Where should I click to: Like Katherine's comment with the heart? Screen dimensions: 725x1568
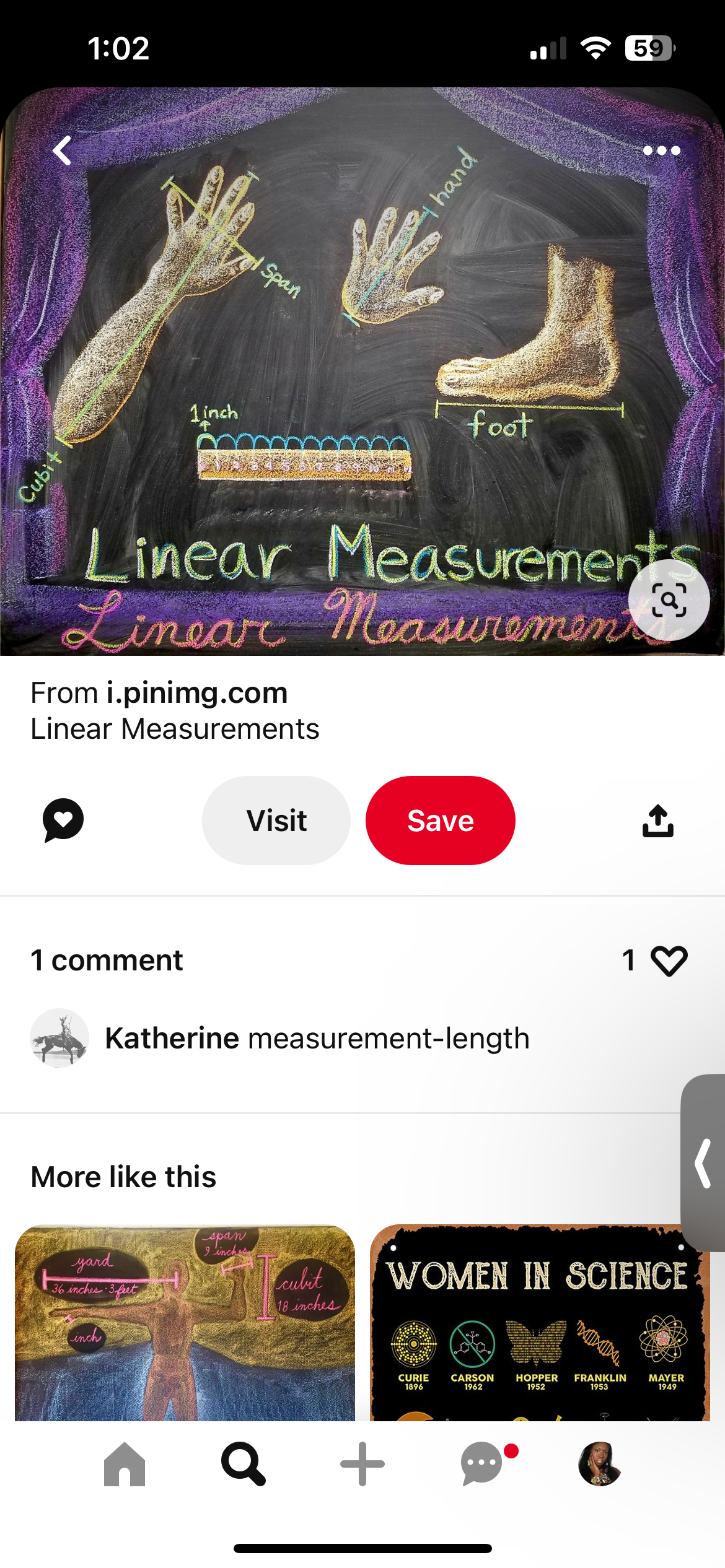coord(669,960)
